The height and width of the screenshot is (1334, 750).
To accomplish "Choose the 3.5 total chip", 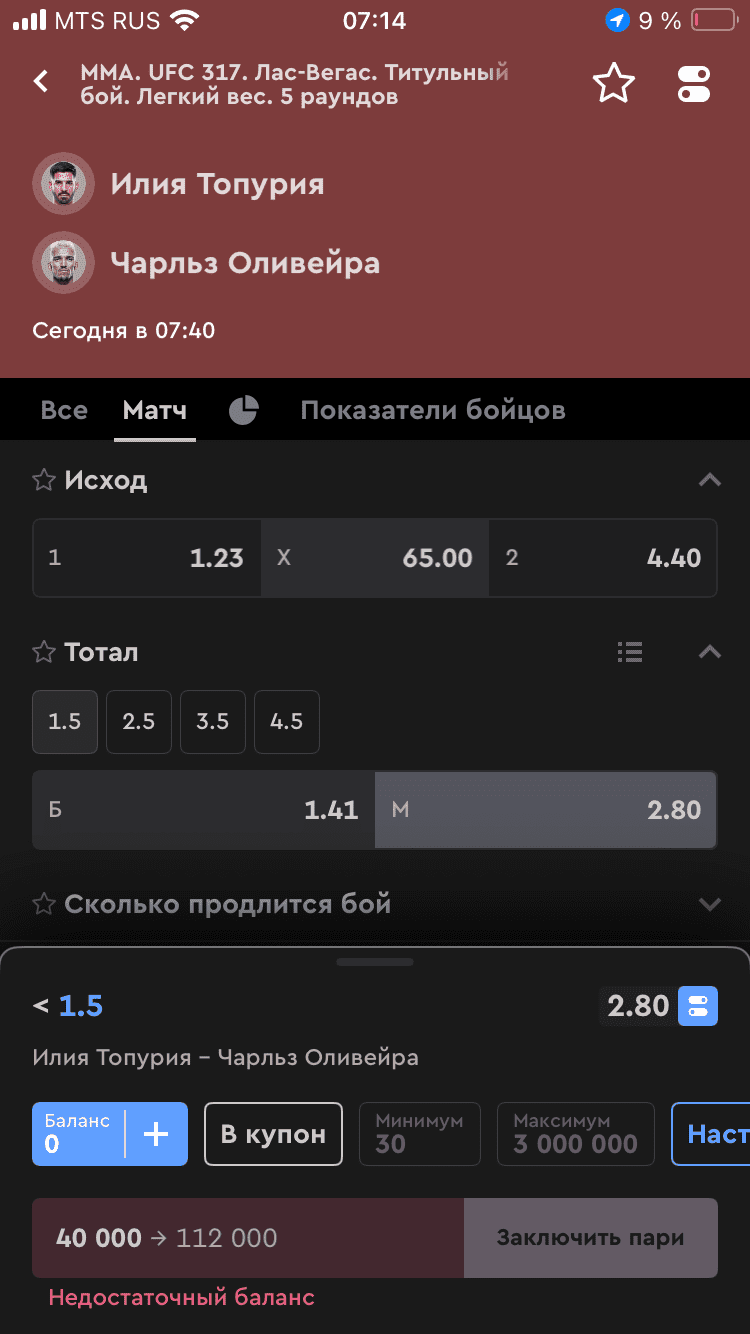I will click(213, 722).
